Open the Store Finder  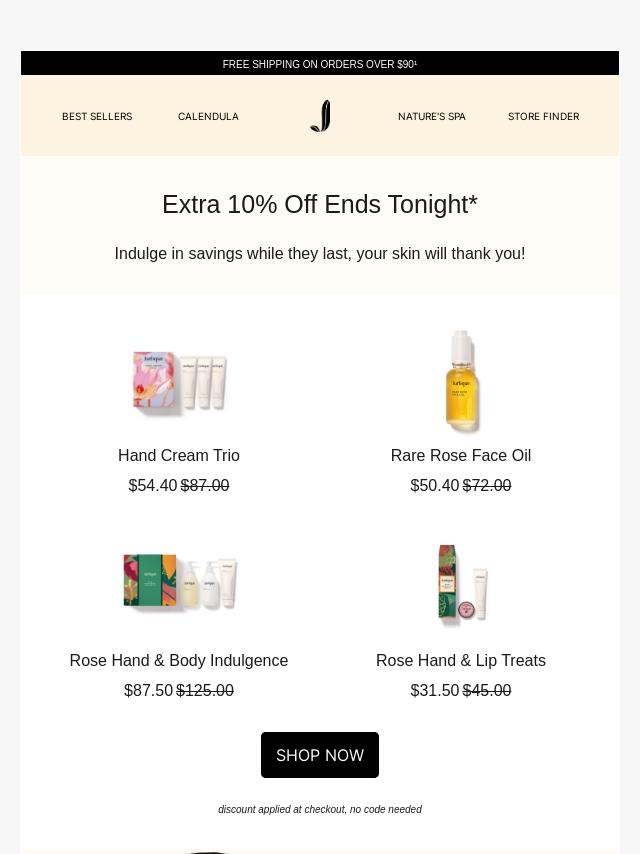pos(543,117)
